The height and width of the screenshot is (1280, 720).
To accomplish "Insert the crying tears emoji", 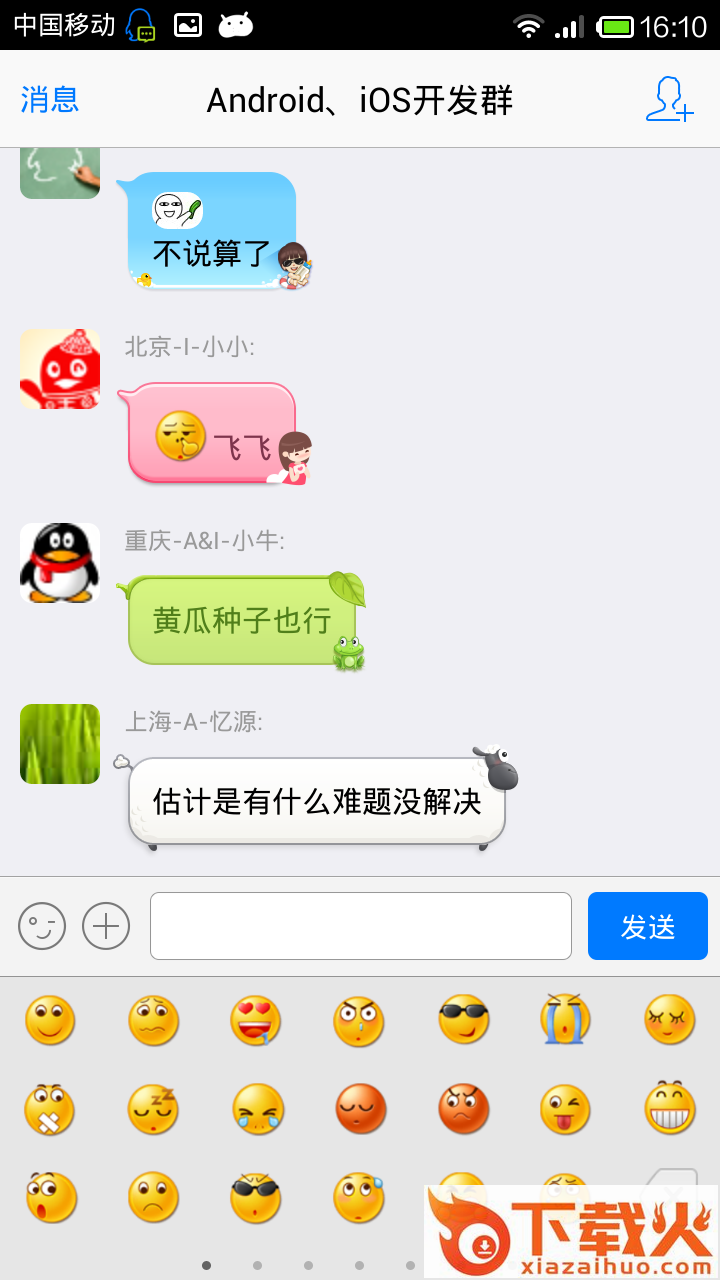I will pos(566,1021).
